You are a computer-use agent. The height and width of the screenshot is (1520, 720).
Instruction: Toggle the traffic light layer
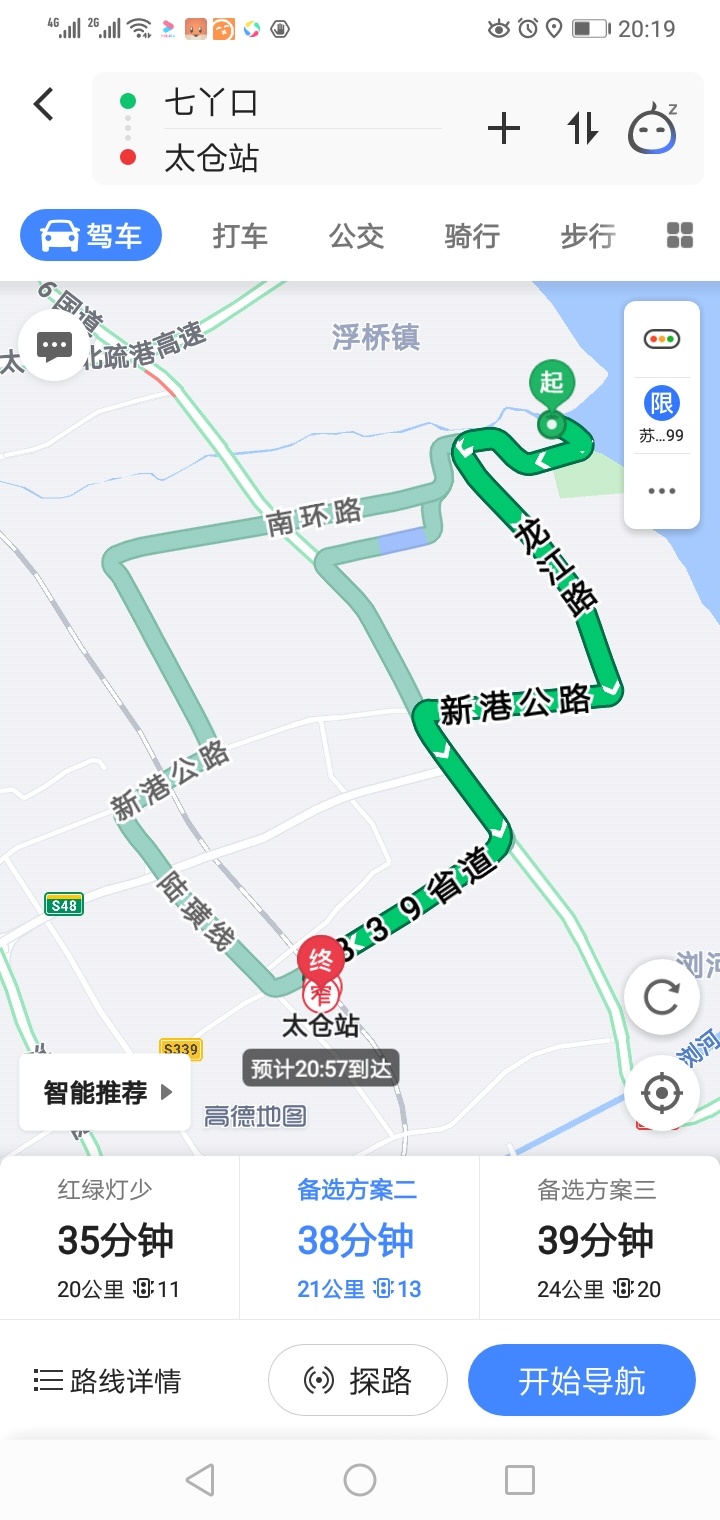coord(661,339)
